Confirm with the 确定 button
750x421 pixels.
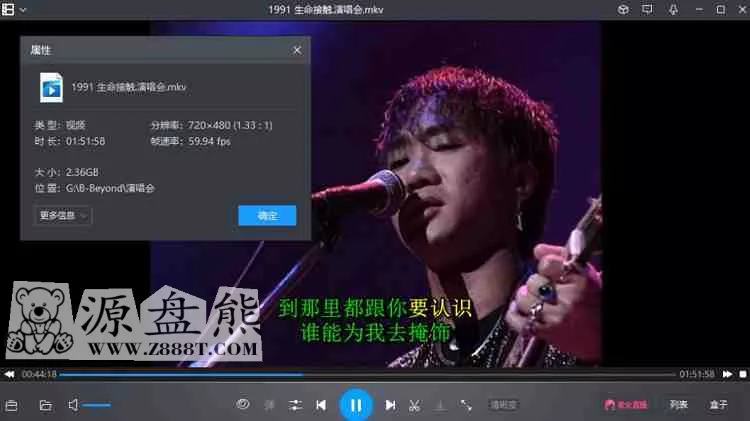(267, 215)
